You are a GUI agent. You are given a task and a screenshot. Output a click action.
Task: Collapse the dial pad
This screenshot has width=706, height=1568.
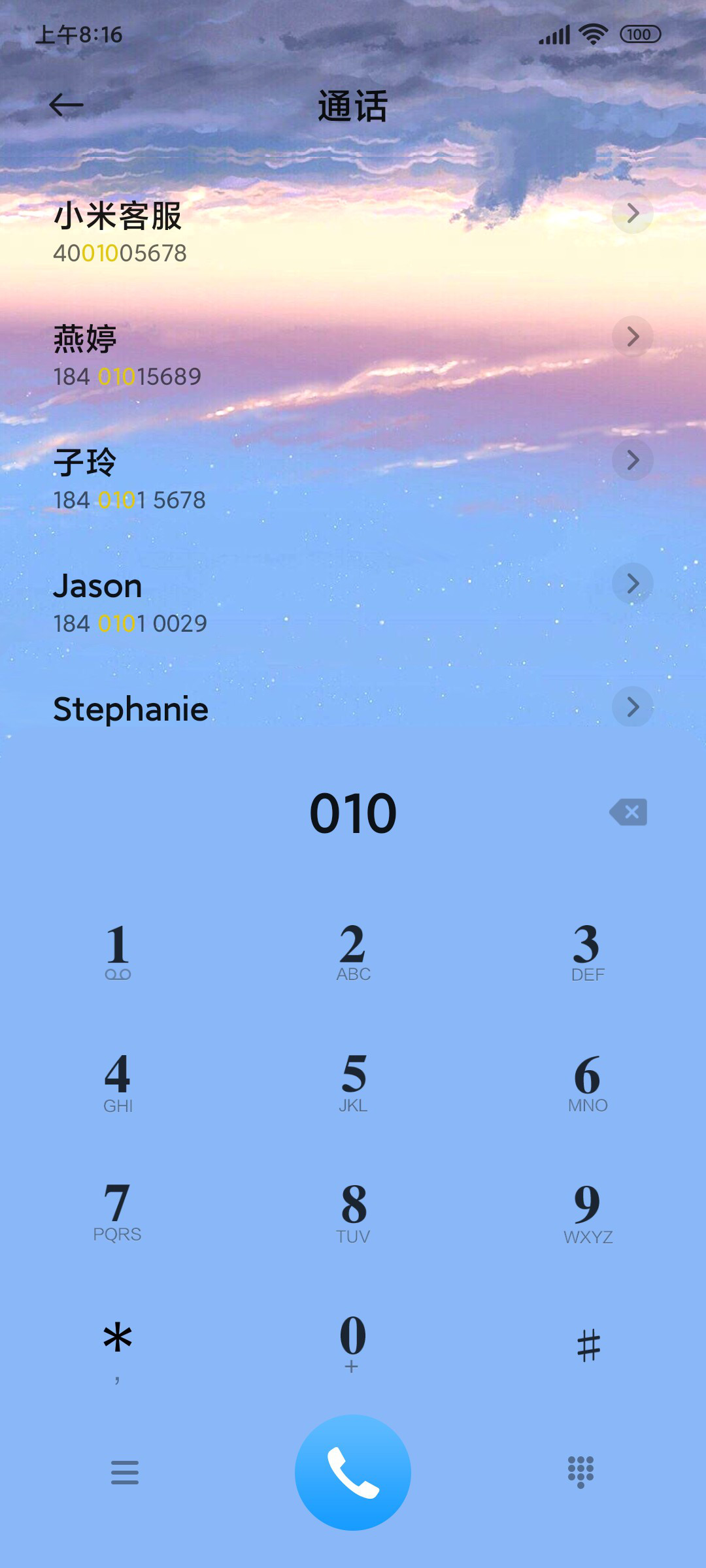[580, 1472]
